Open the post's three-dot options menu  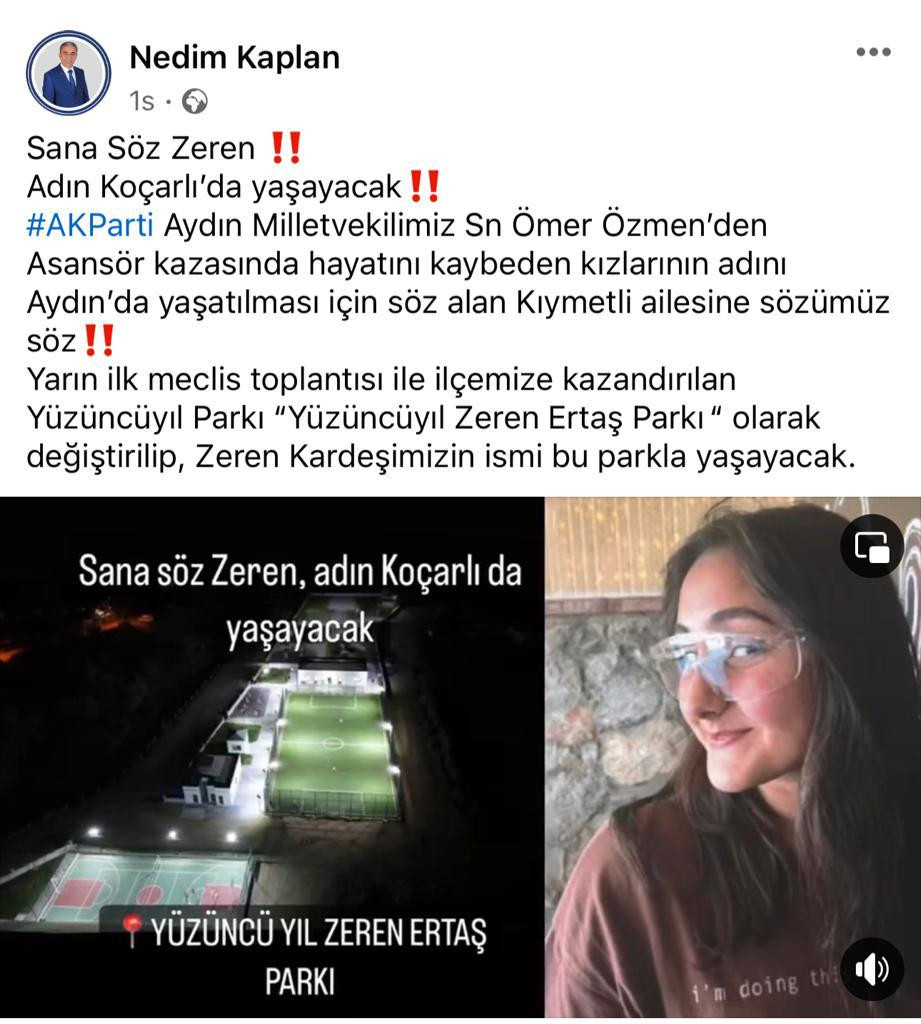click(x=872, y=53)
